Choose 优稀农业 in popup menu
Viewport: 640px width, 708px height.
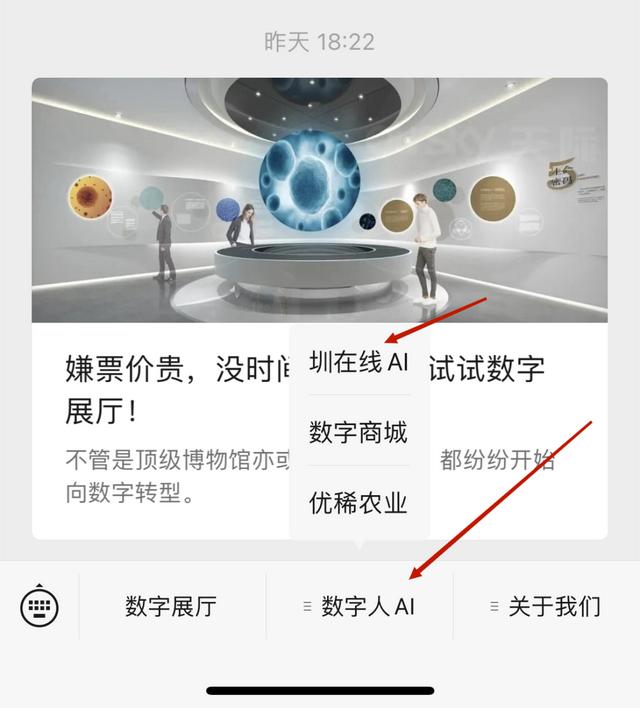point(359,503)
